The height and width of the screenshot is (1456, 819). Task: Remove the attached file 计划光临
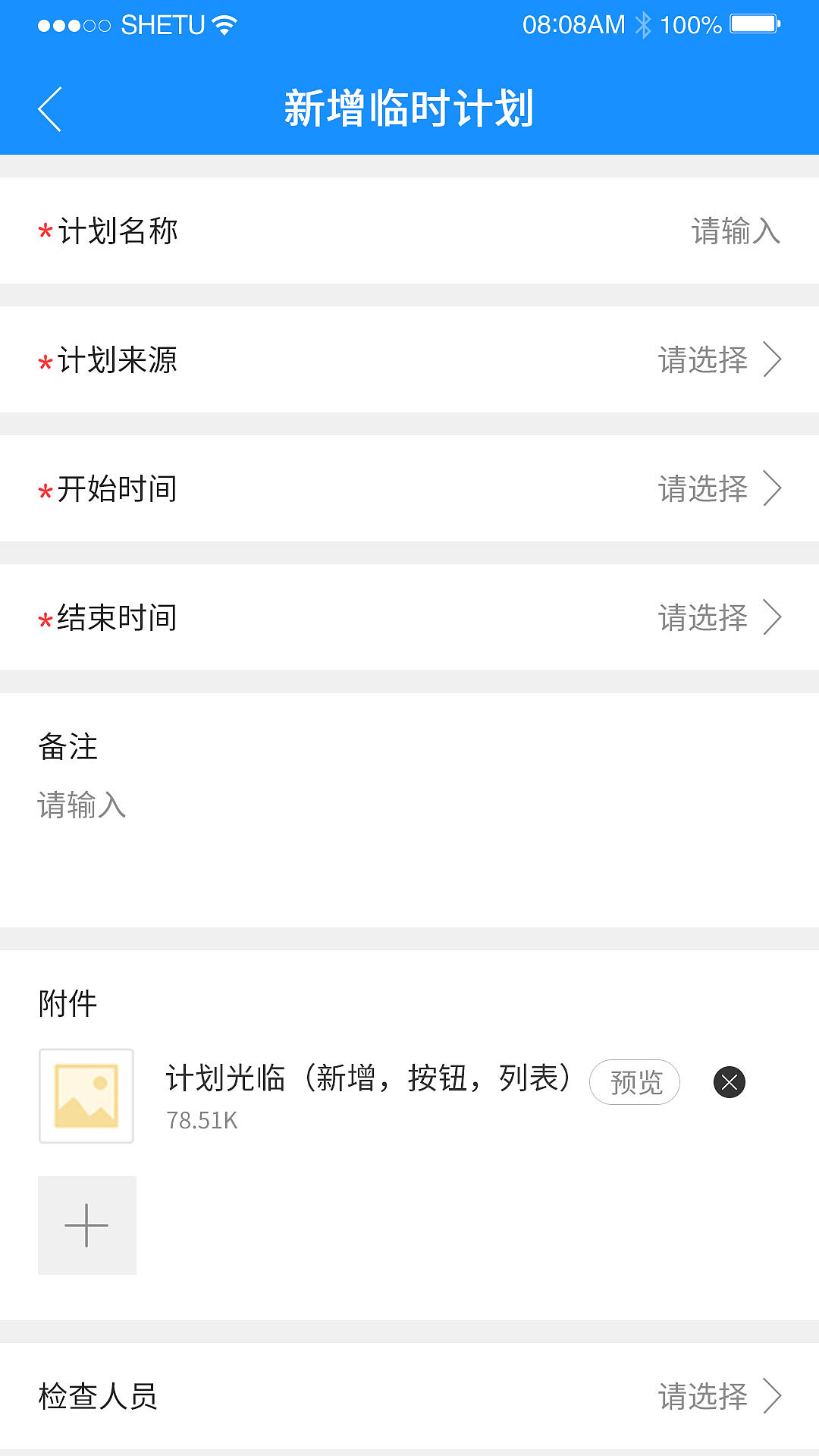[x=730, y=1082]
